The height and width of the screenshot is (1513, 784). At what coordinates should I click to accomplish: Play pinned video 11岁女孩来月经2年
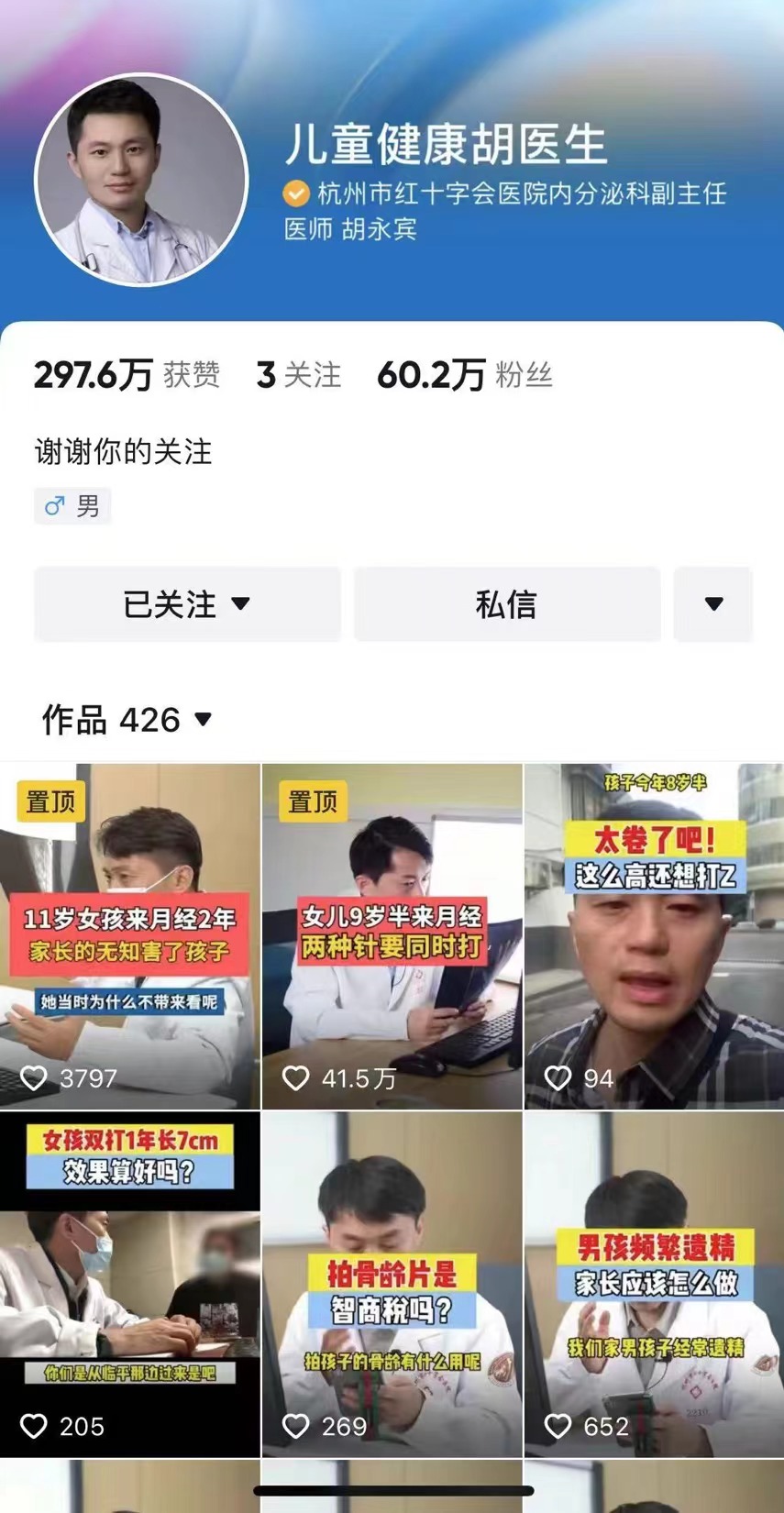pos(129,935)
